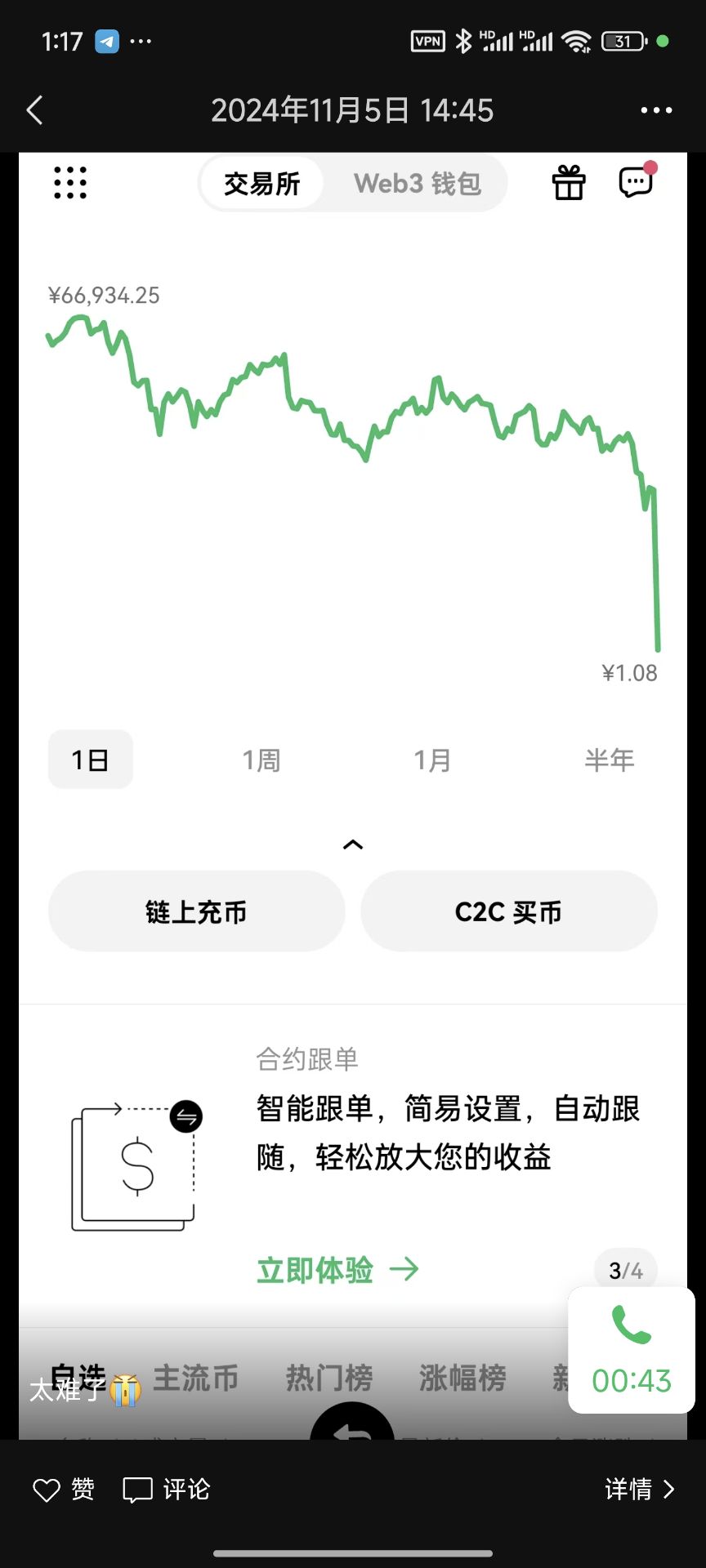
Task: Open 详情 to view post details
Action: click(640, 1490)
